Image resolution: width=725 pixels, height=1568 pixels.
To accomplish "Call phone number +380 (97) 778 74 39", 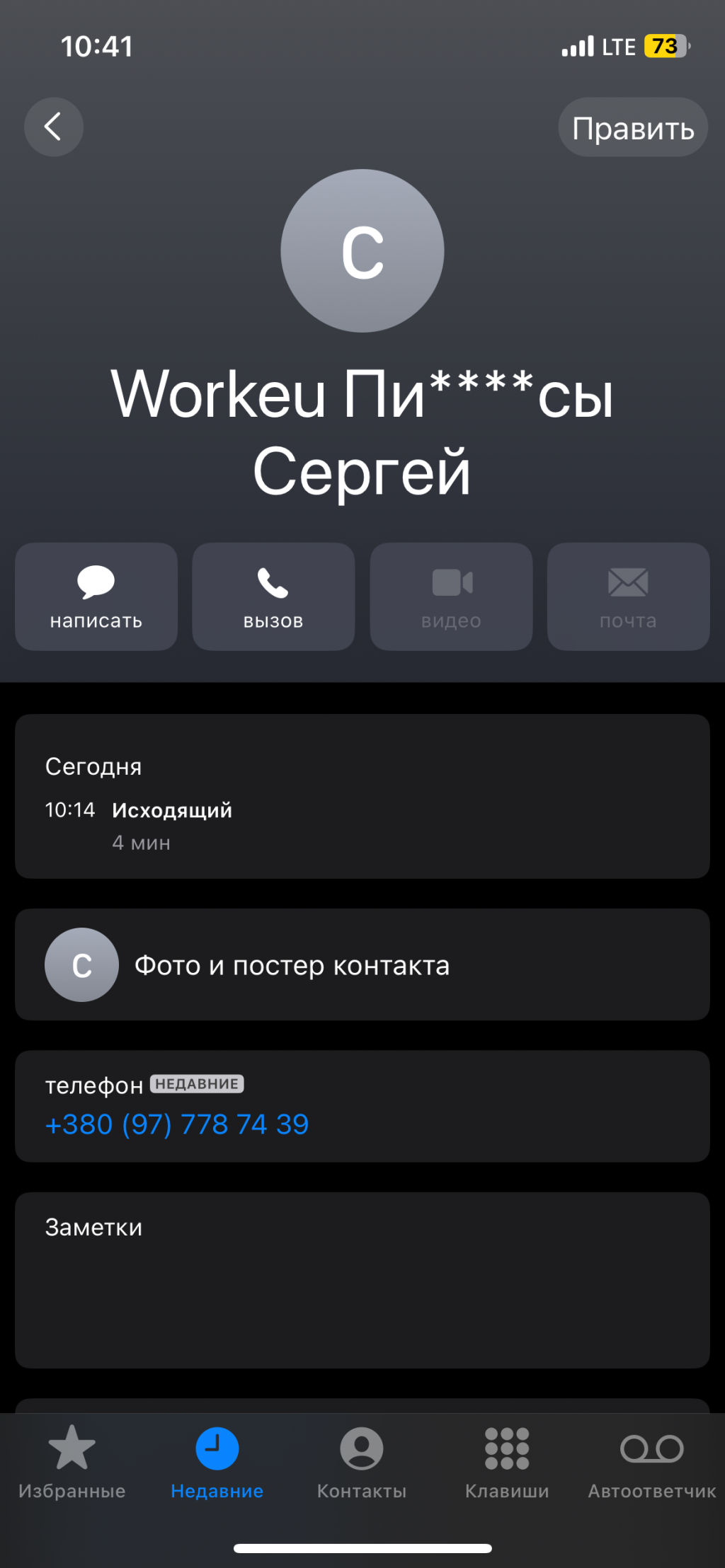I will [x=177, y=1124].
